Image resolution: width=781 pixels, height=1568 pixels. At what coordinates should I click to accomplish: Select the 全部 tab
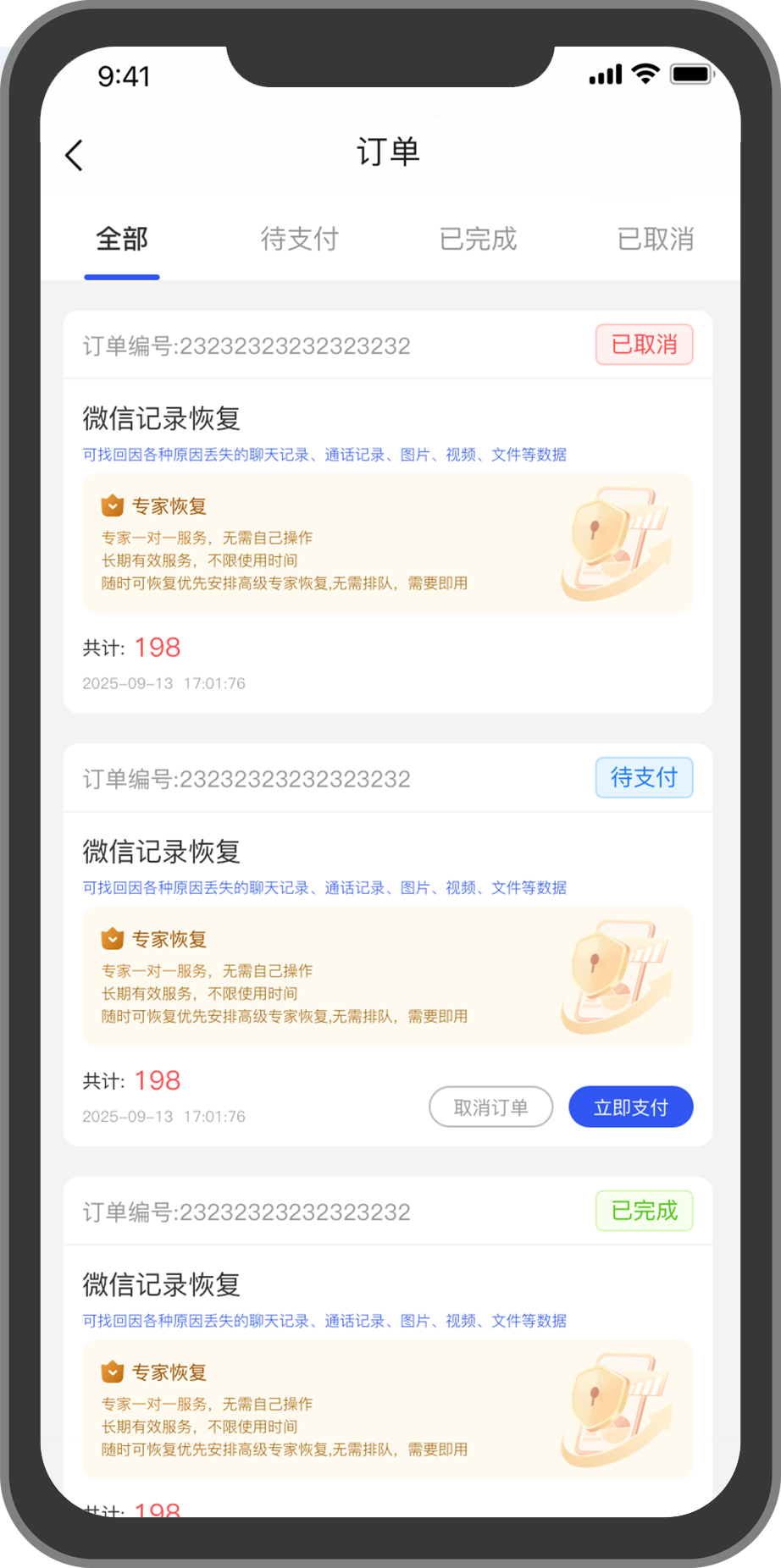(122, 240)
